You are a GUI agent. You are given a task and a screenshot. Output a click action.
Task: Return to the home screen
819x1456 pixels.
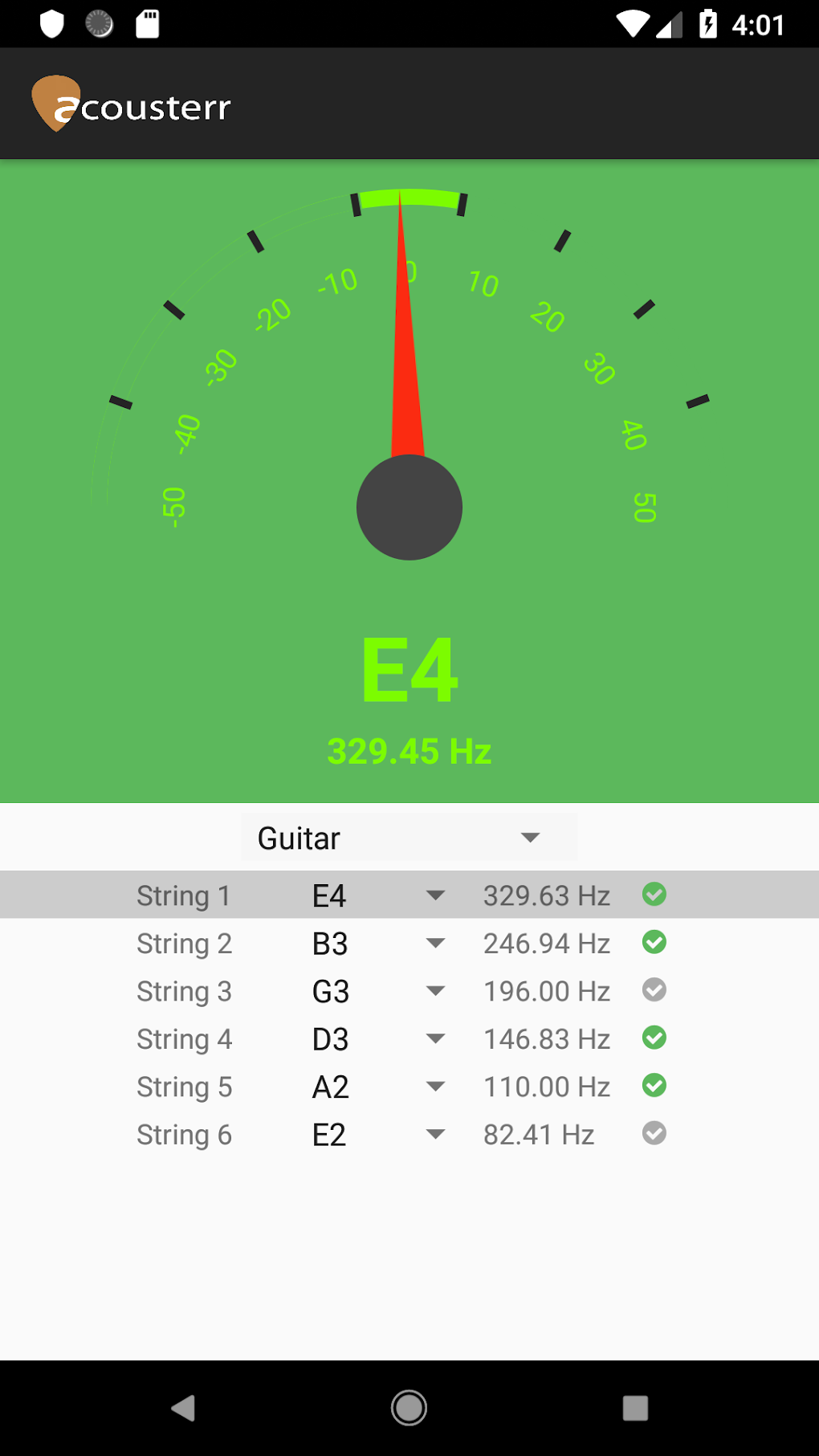[409, 1408]
